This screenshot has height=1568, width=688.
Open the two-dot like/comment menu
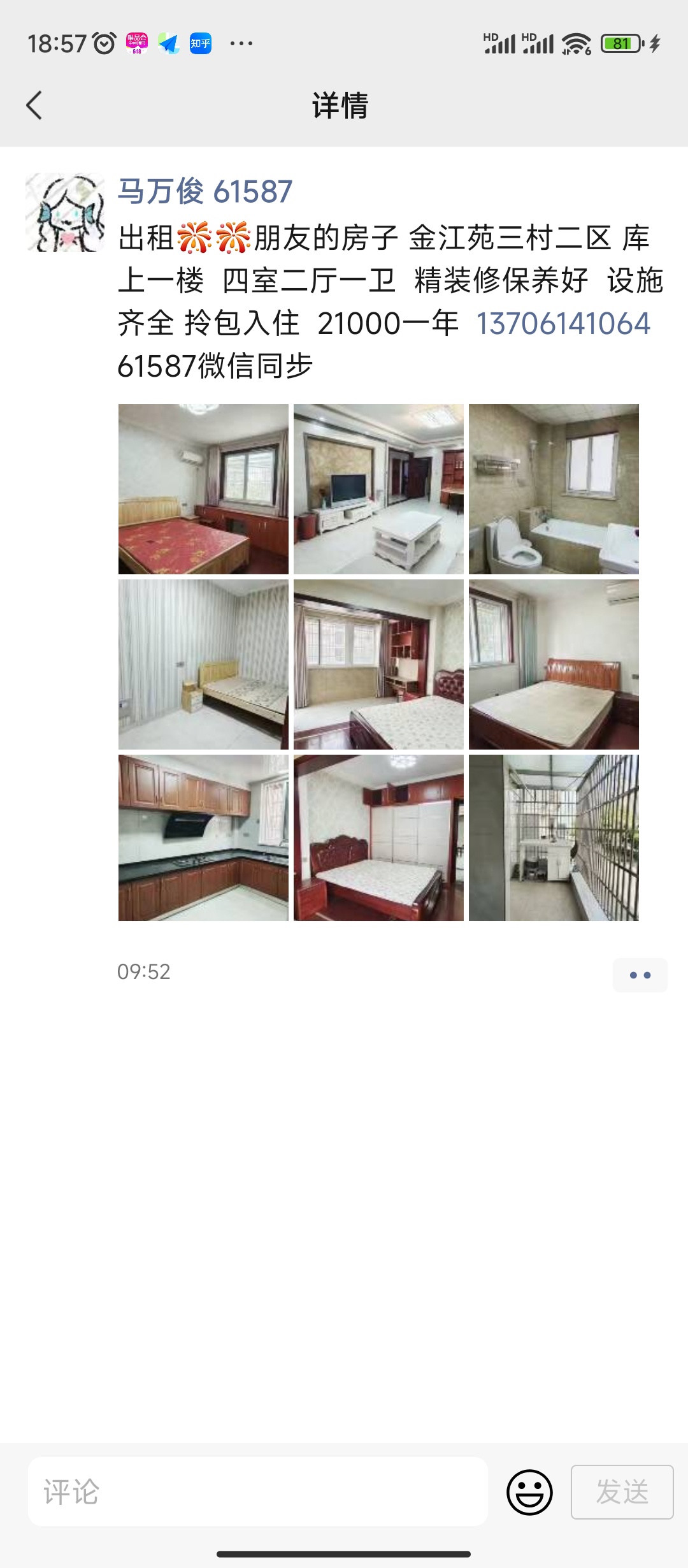(640, 975)
